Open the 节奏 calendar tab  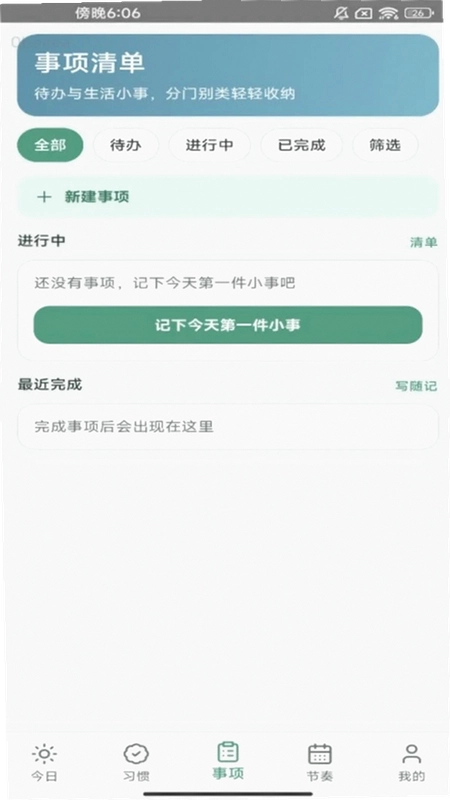320,763
